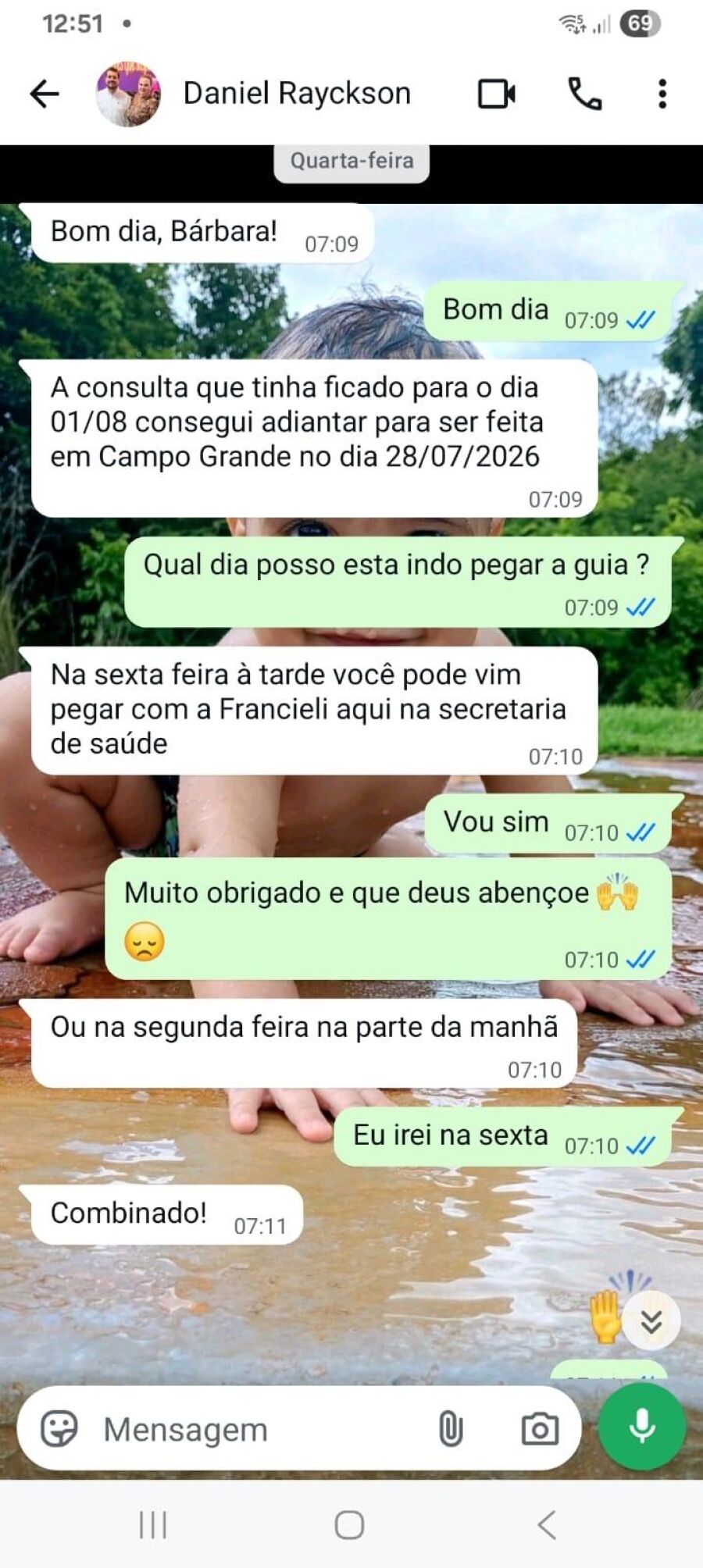Open recent apps from navigation bar

tap(153, 1525)
